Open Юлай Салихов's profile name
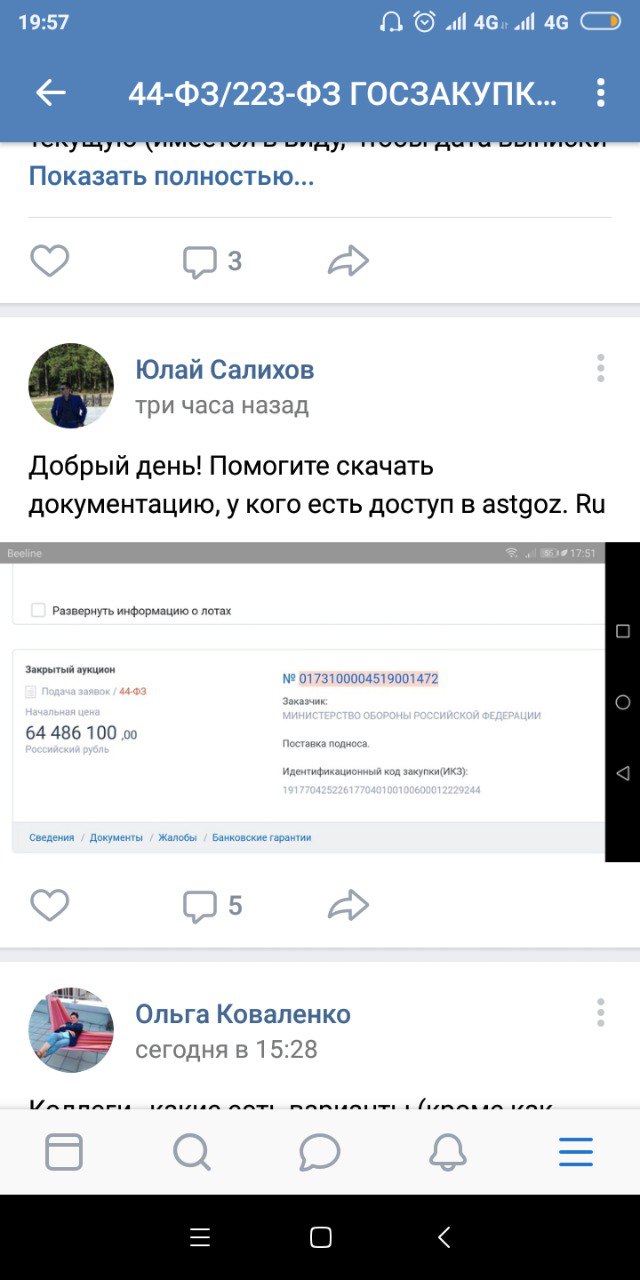This screenshot has height=1280, width=640. click(224, 370)
